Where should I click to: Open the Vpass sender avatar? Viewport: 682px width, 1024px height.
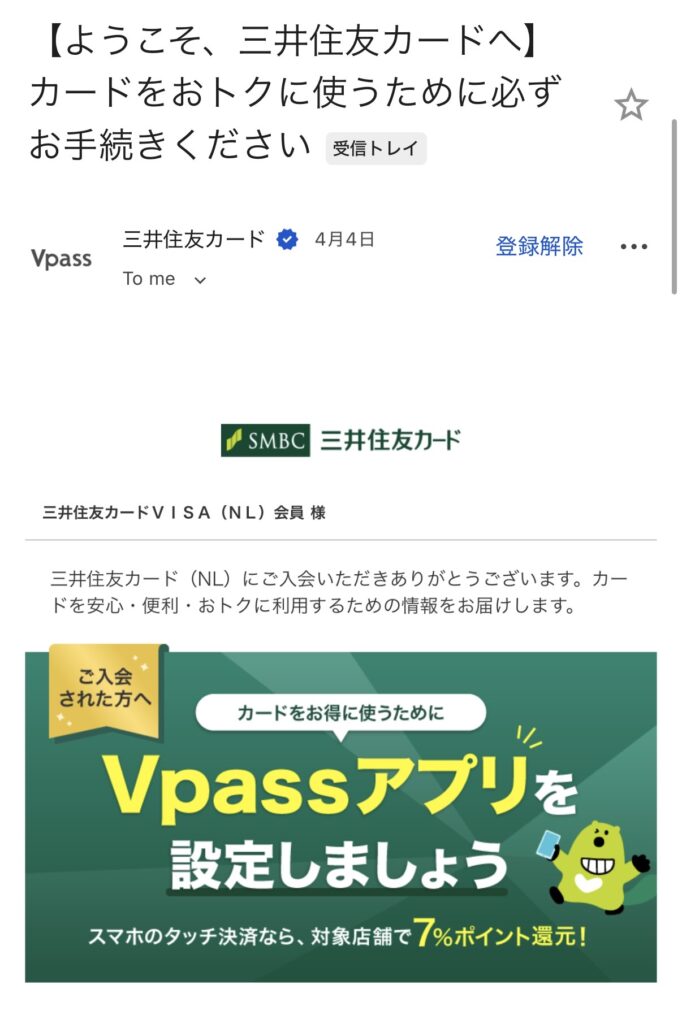(62, 259)
